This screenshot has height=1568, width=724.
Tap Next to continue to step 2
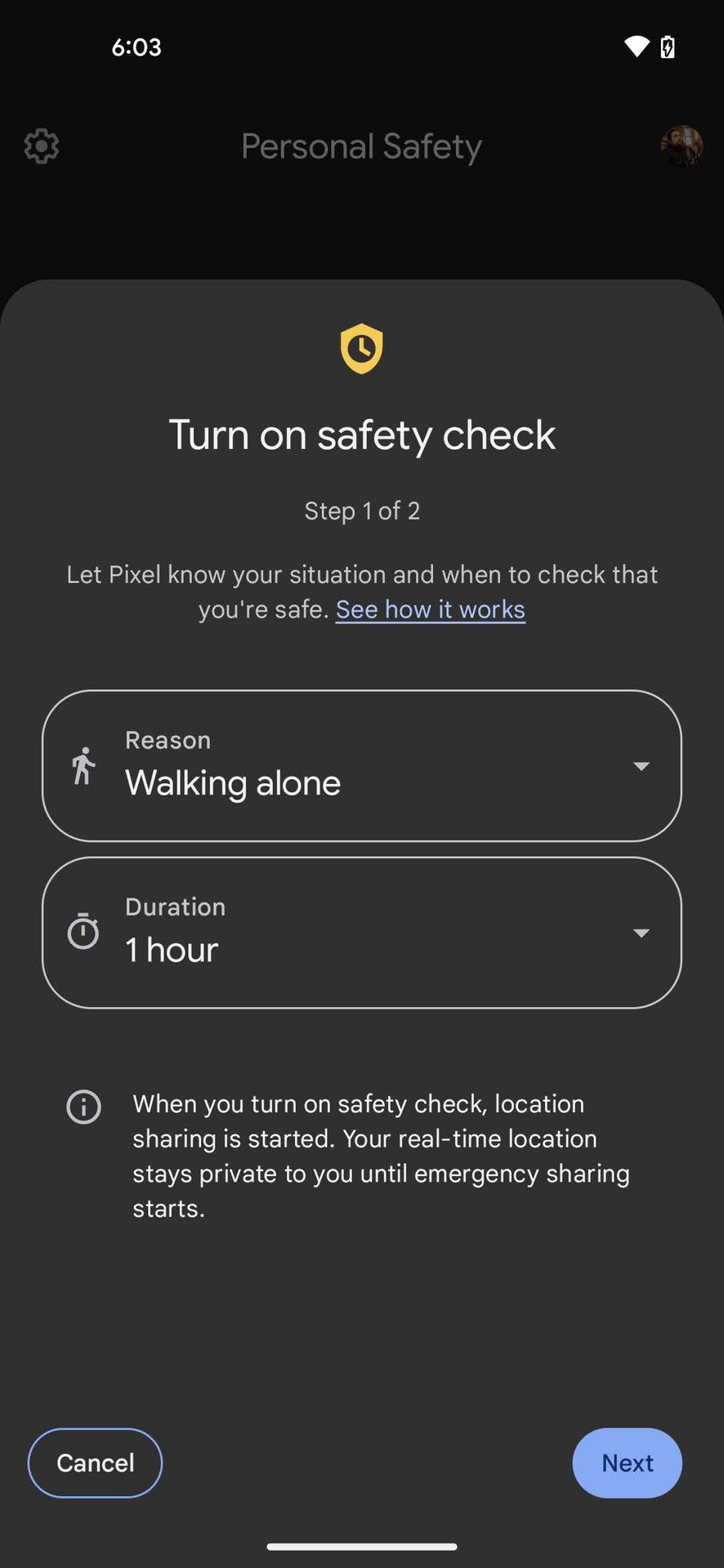coord(627,1463)
